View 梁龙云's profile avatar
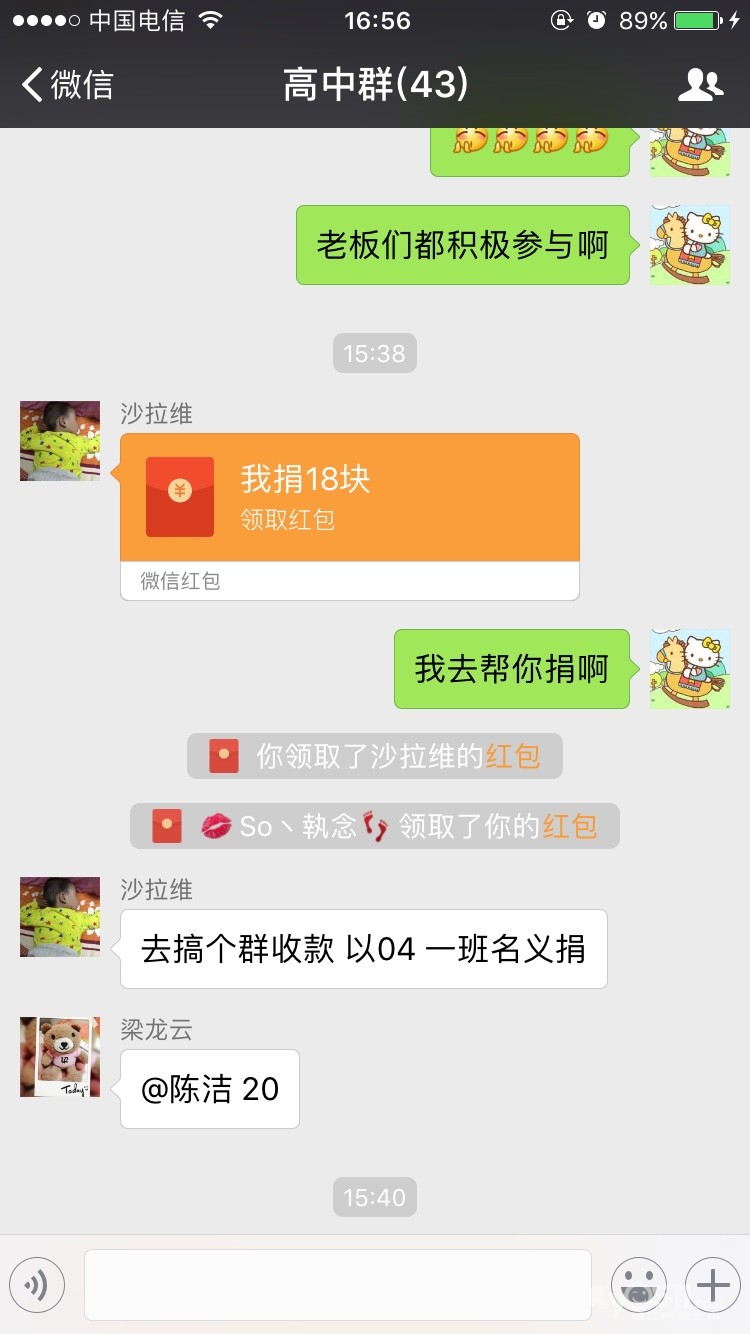This screenshot has width=750, height=1334. tap(60, 1057)
